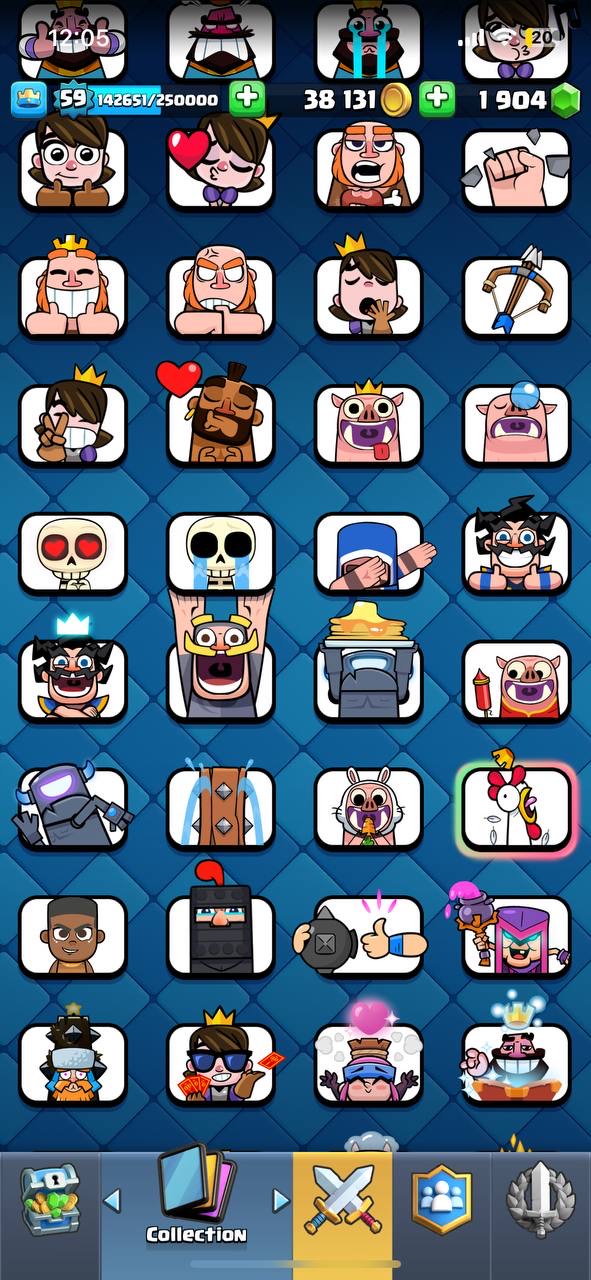This screenshot has height=1280, width=591.
Task: Pick the crying log emote
Action: coord(221,807)
